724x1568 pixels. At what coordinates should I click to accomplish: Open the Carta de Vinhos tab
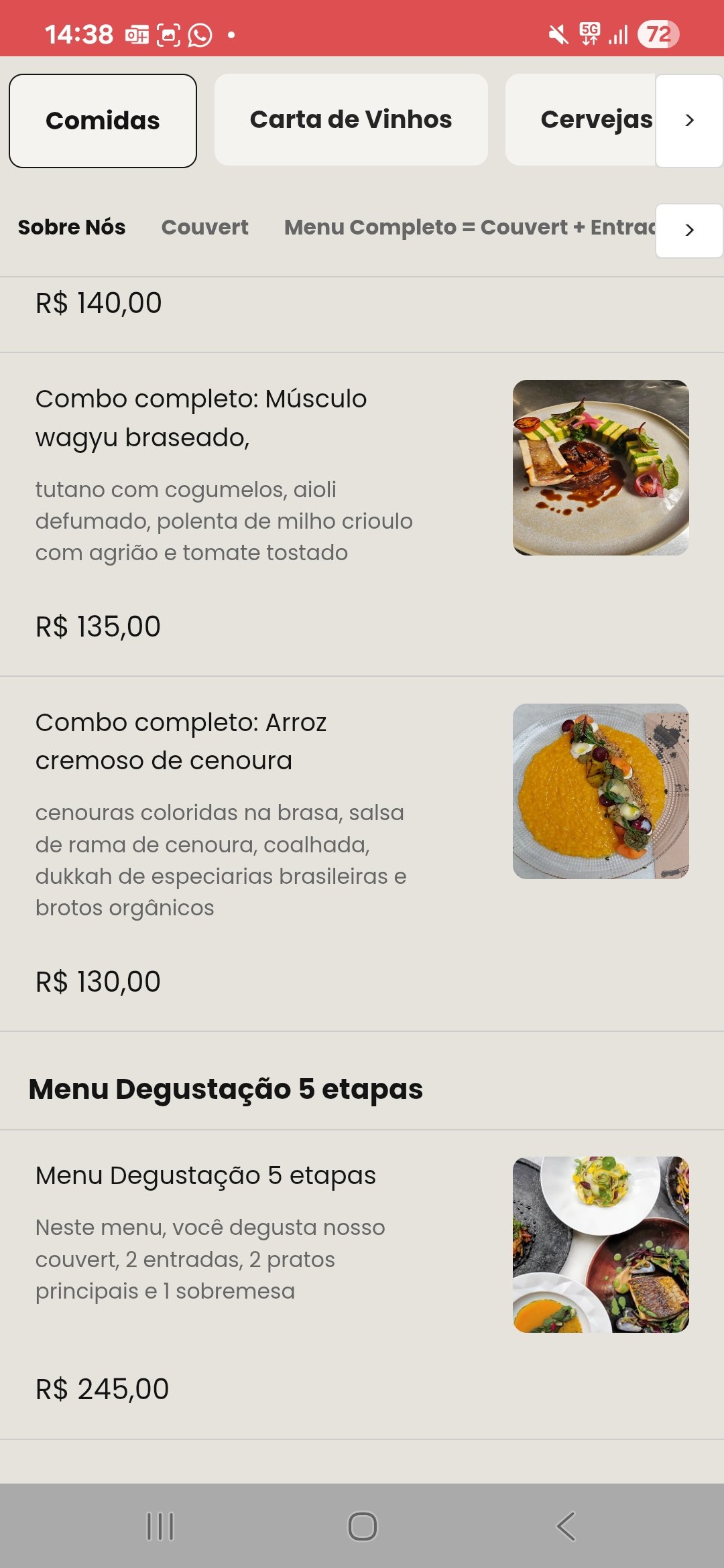pos(351,120)
